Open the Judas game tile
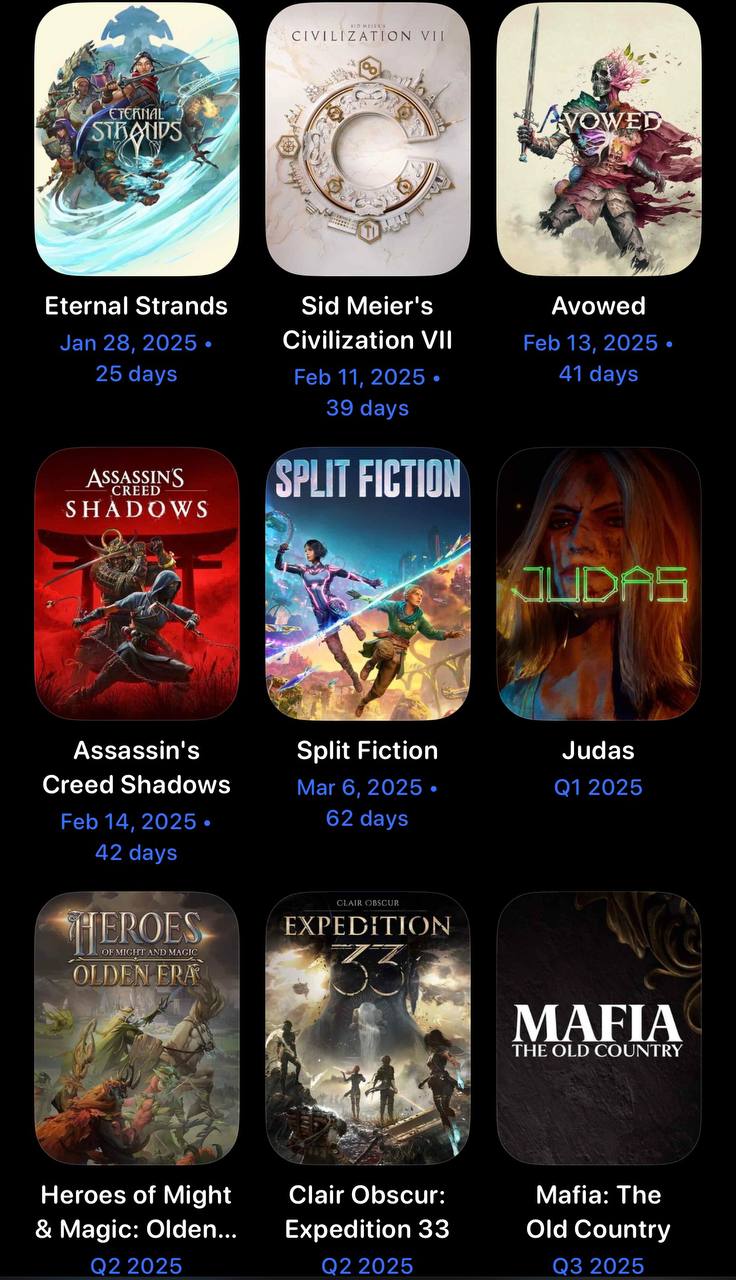This screenshot has height=1280, width=736. click(598, 584)
